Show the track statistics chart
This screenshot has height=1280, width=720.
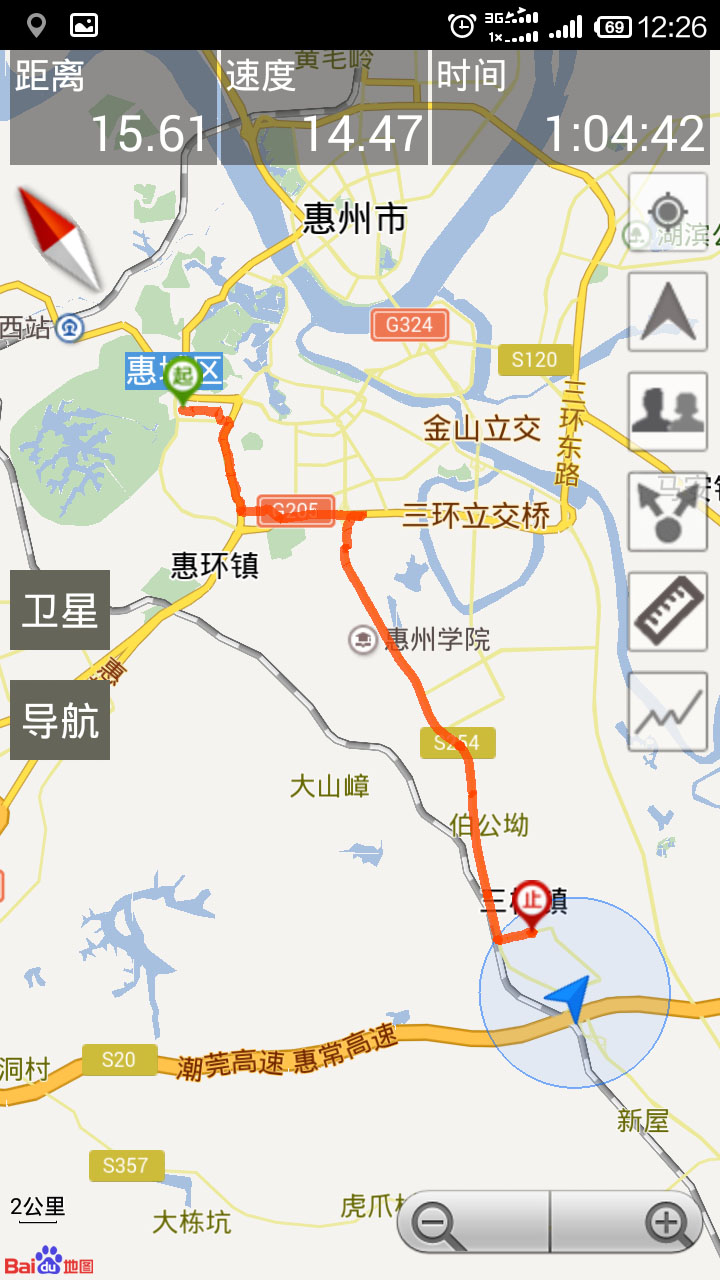point(667,712)
